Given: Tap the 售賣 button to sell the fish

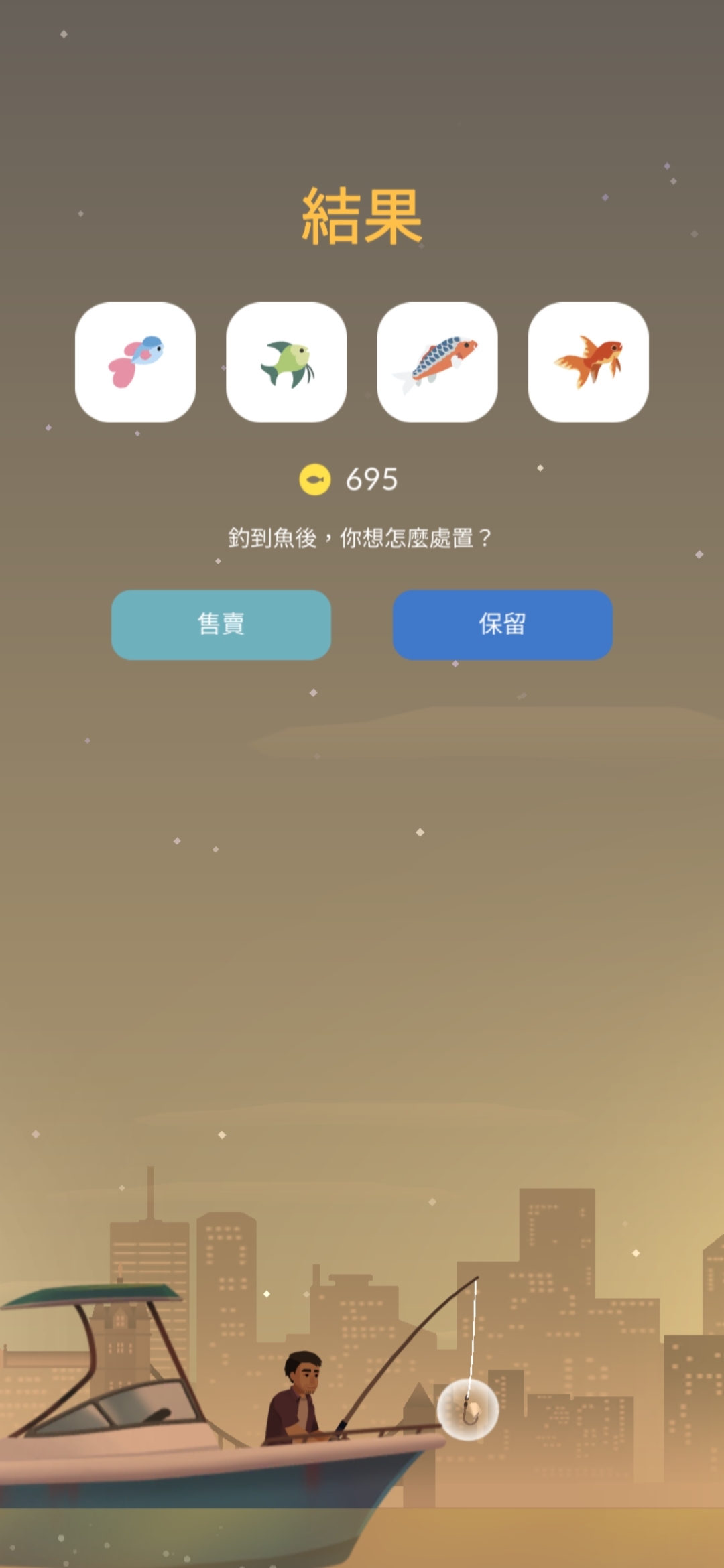Looking at the screenshot, I should (x=221, y=625).
